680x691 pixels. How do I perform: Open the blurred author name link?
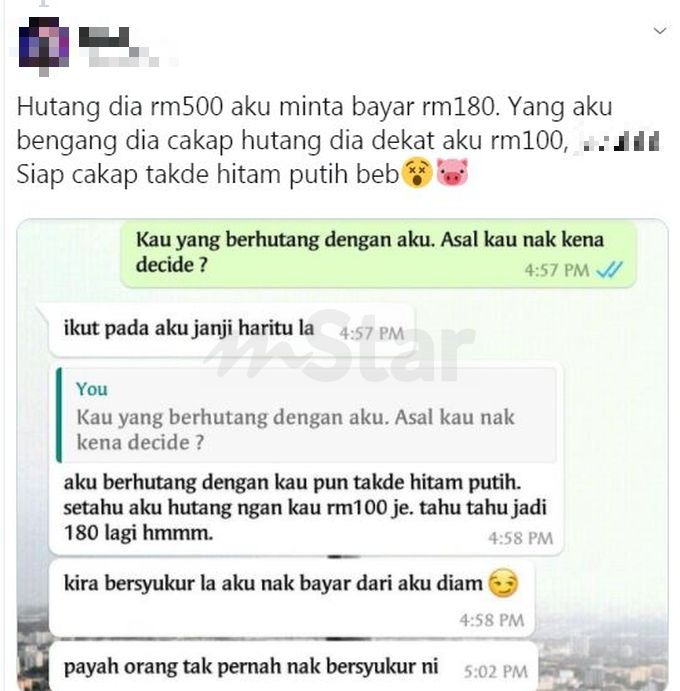(x=104, y=37)
